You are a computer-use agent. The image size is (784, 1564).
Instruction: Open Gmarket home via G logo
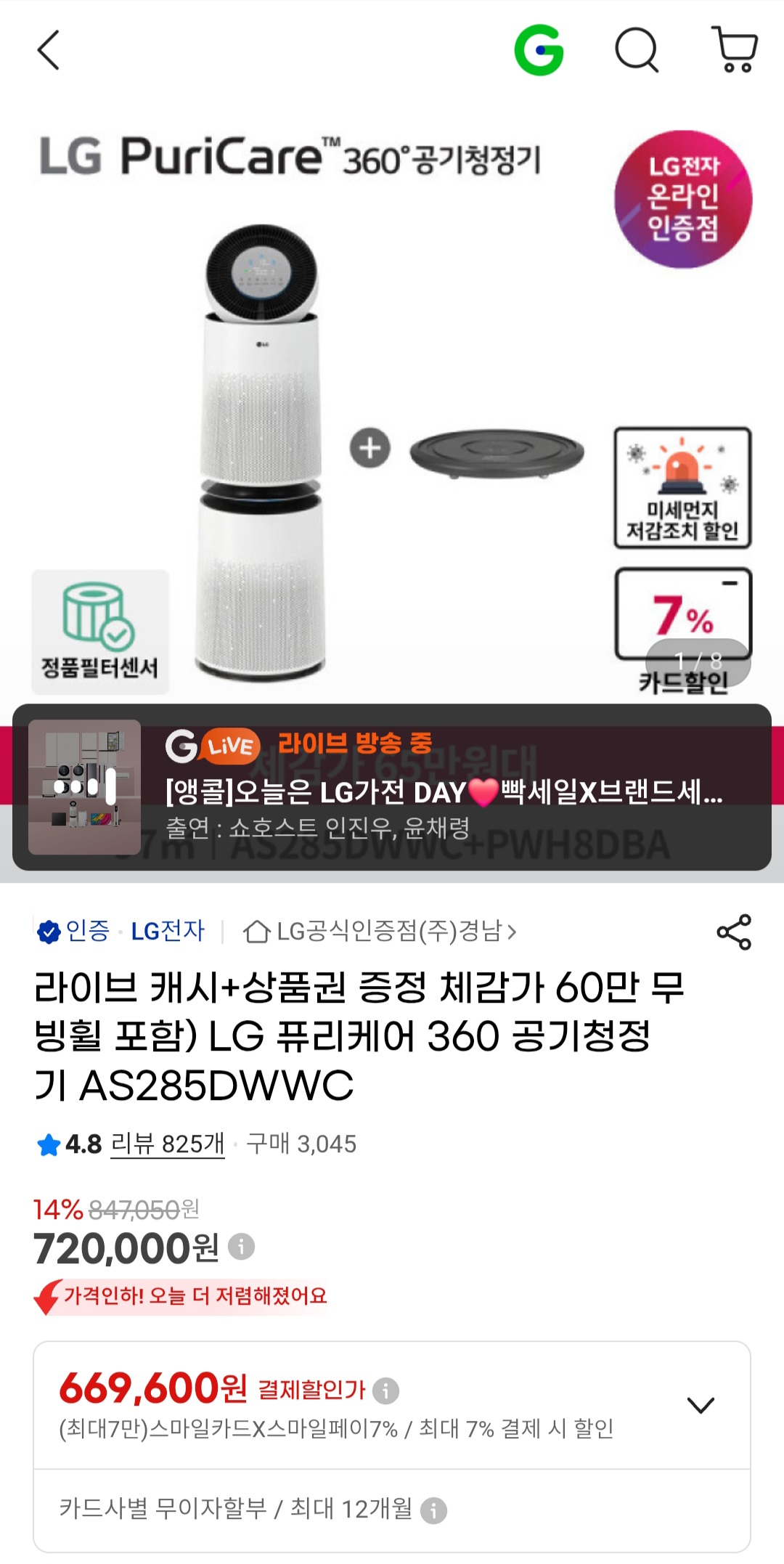click(539, 50)
